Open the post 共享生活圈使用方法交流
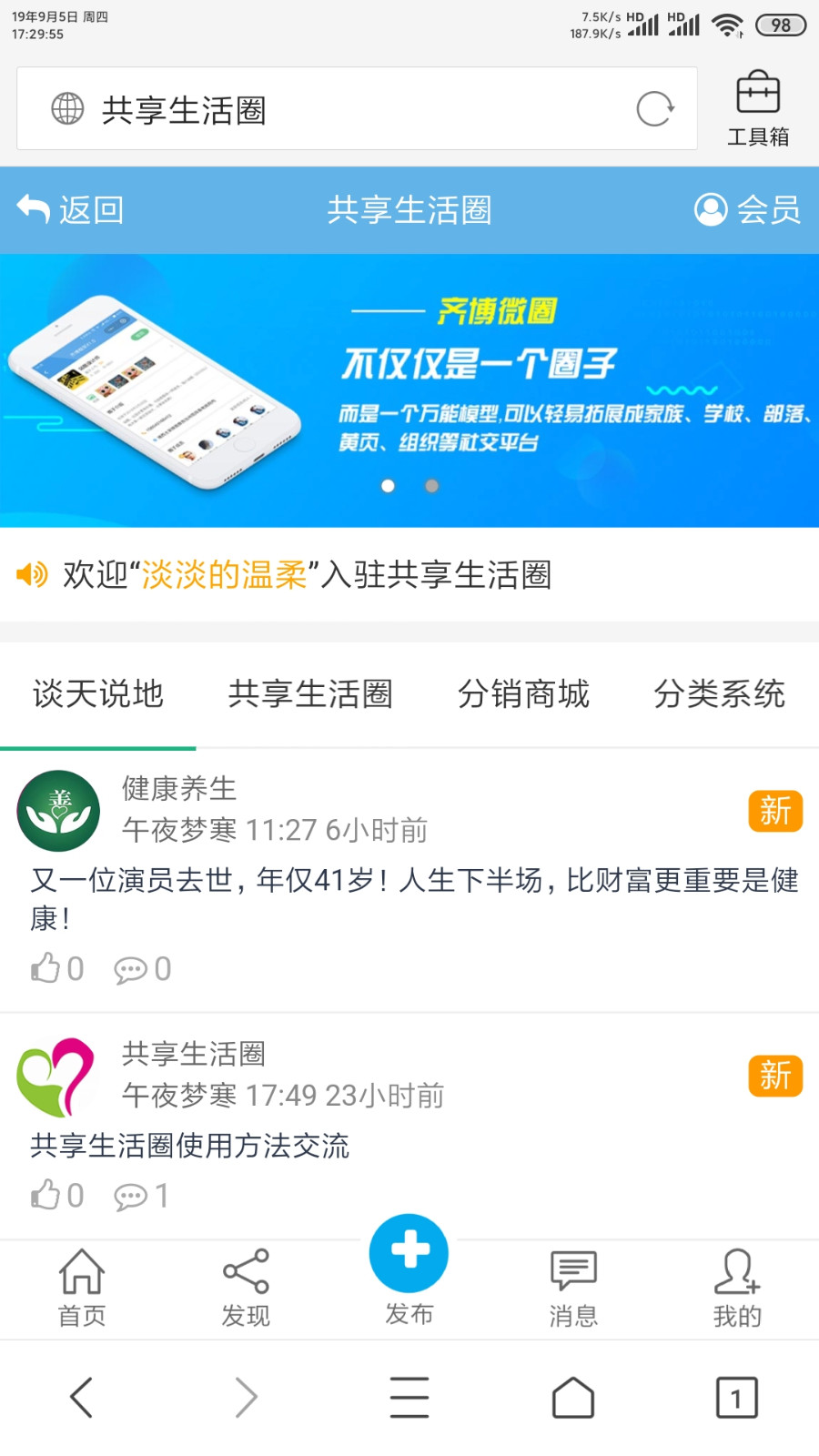This screenshot has width=819, height=1456. (189, 1146)
